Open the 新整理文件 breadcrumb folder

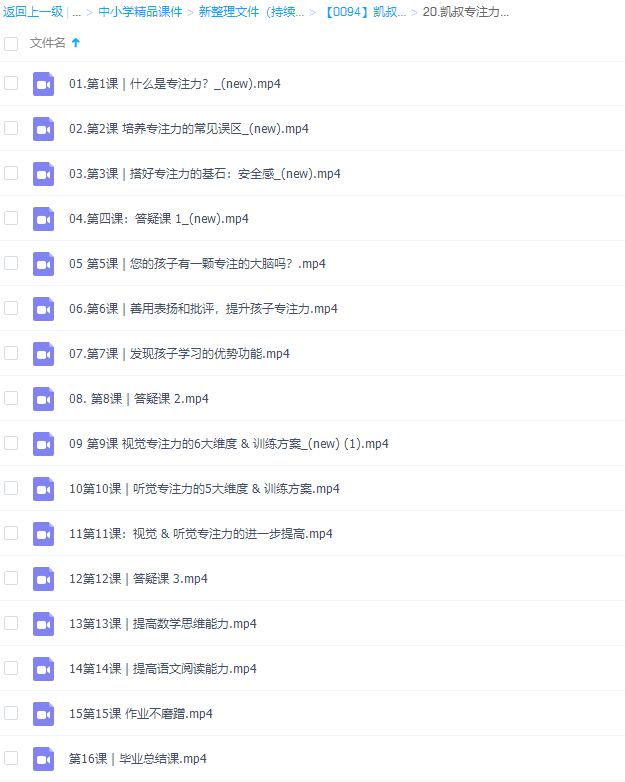coord(251,13)
